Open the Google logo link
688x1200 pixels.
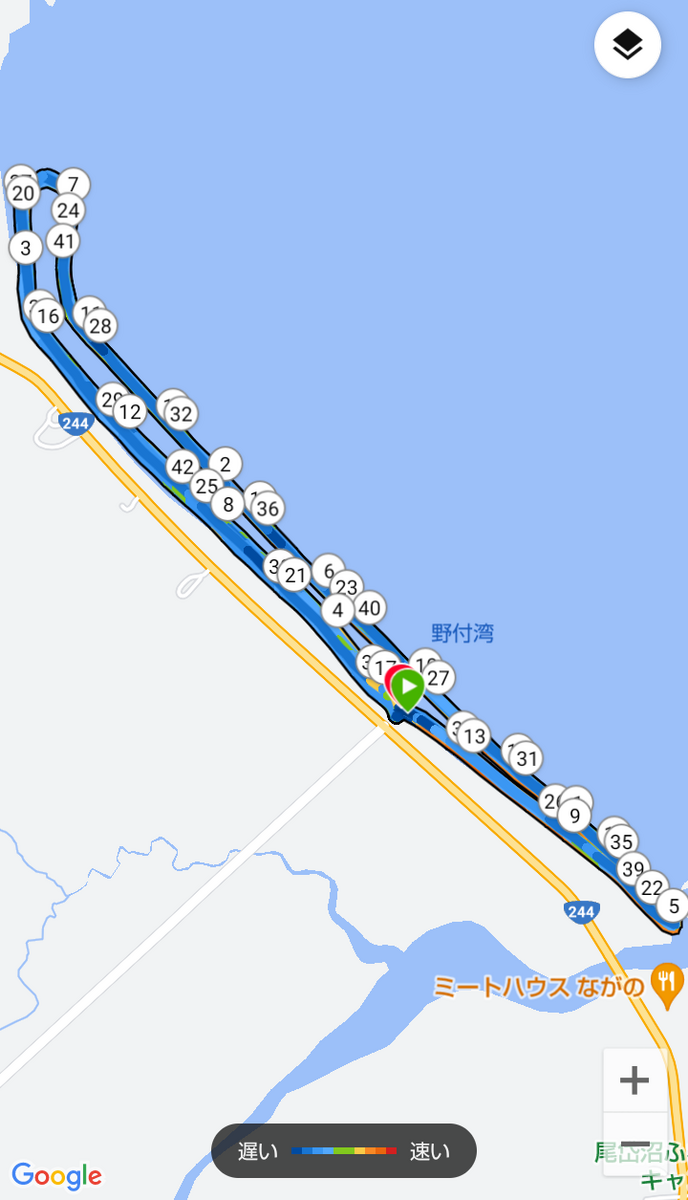click(x=57, y=1176)
